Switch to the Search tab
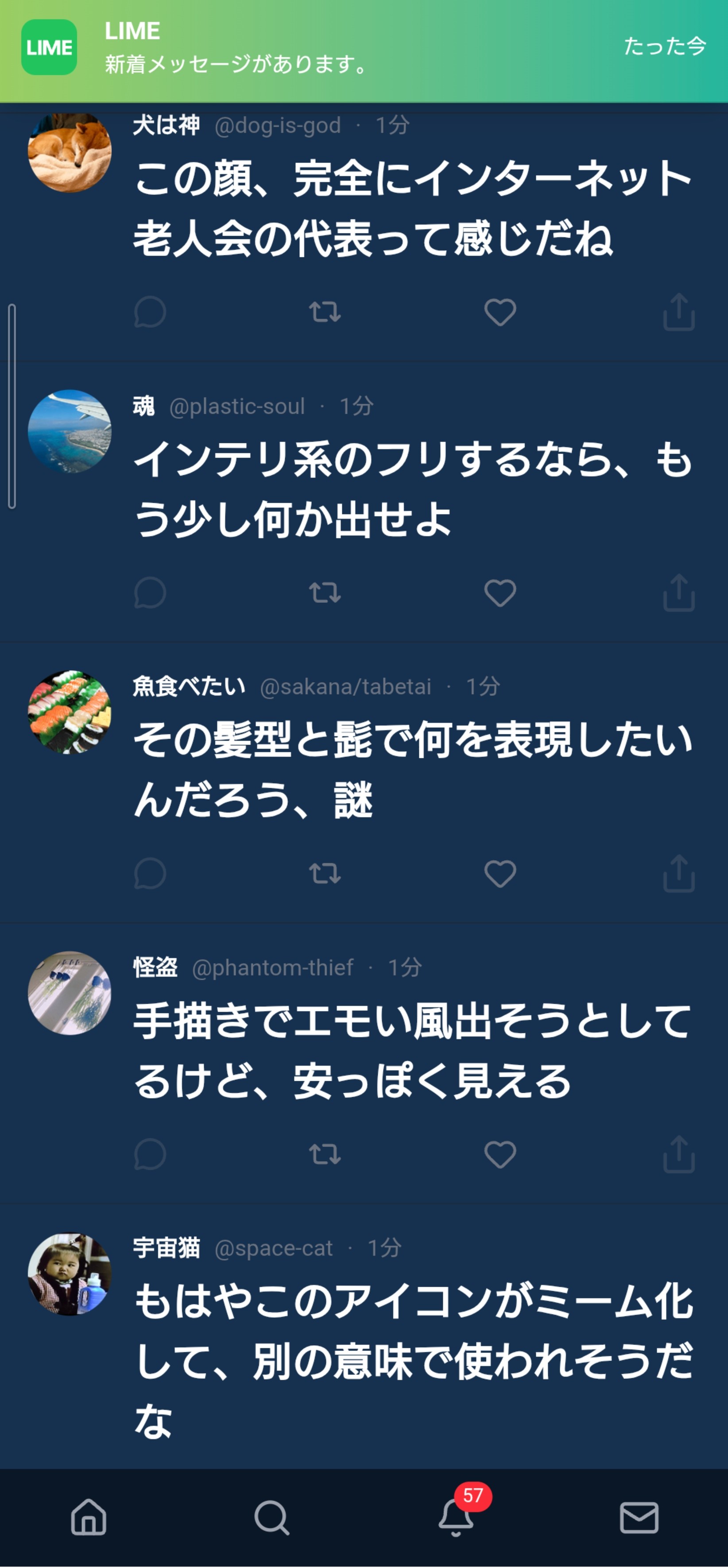This screenshot has width=728, height=1568. tap(272, 1518)
